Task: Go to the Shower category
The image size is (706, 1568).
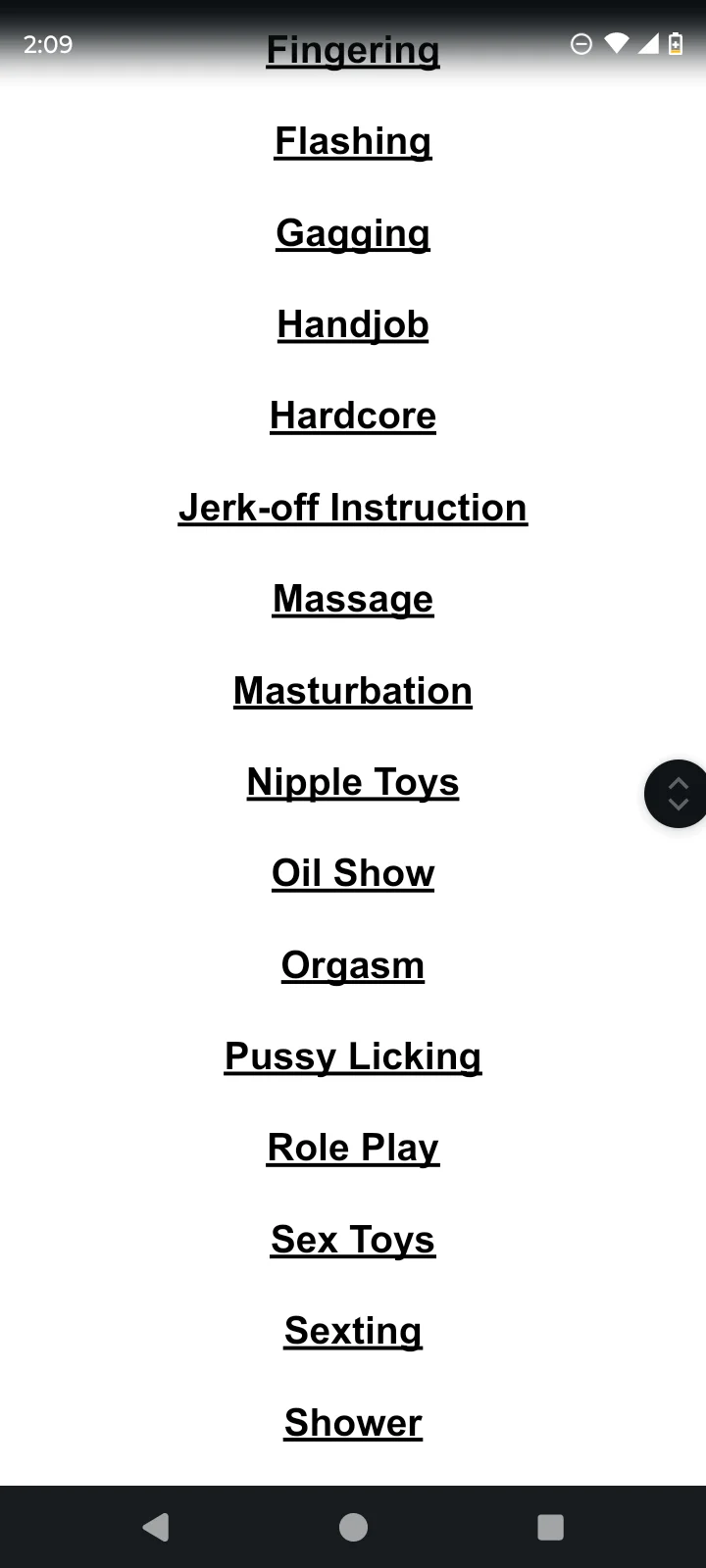Action: coord(353,1423)
